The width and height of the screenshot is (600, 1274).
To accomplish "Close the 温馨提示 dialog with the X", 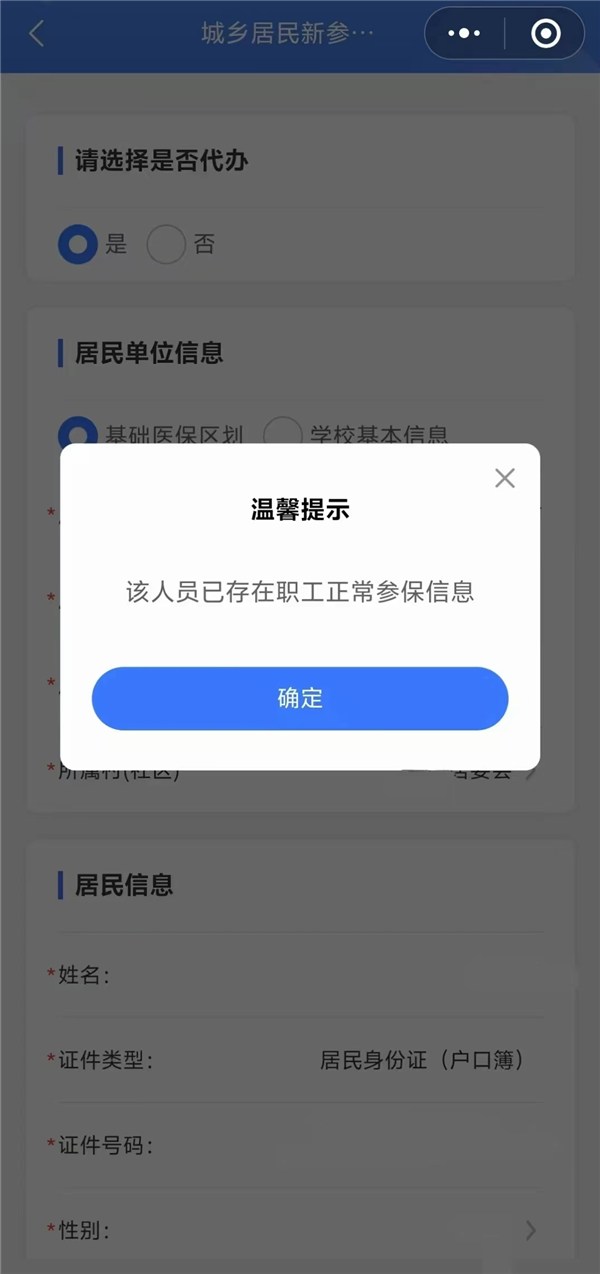I will click(x=505, y=478).
